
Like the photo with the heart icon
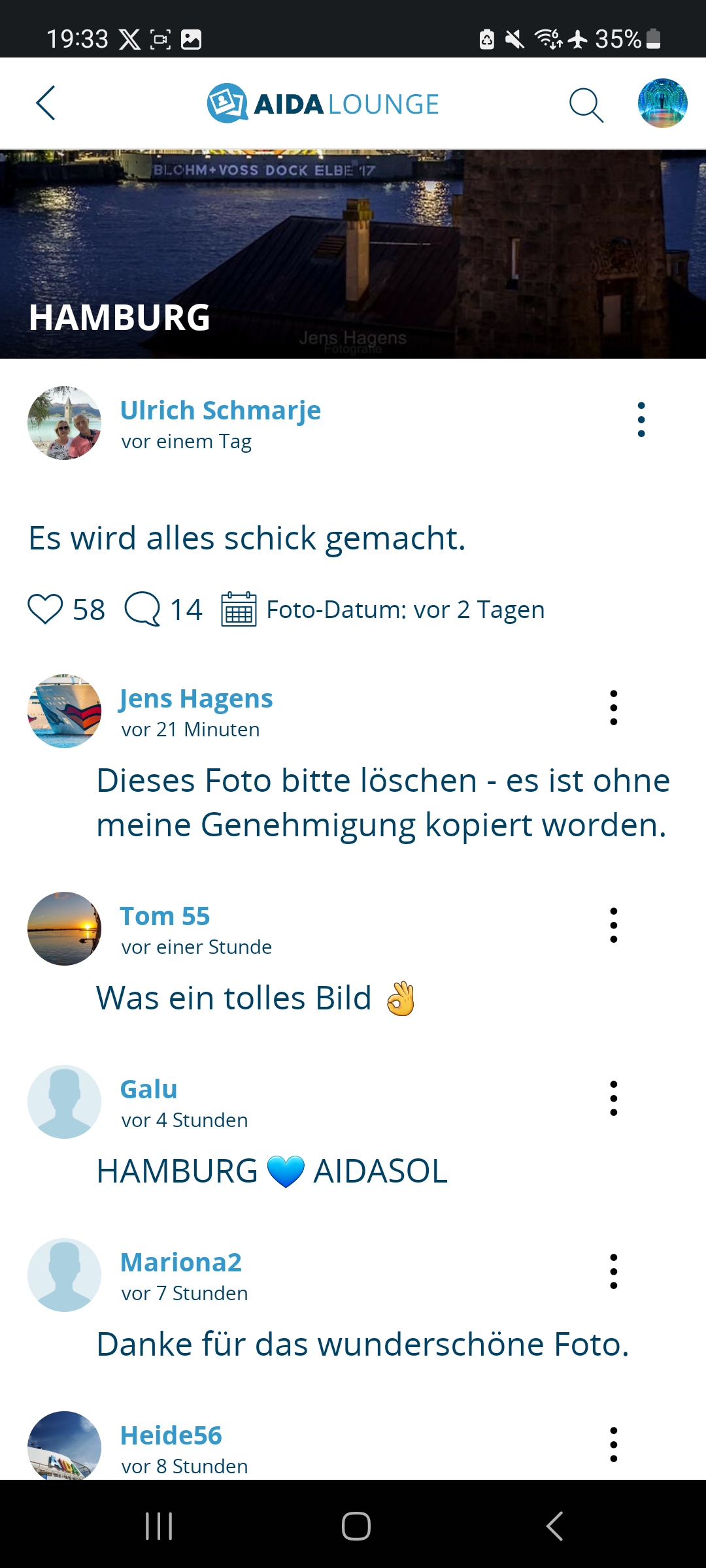coord(45,609)
